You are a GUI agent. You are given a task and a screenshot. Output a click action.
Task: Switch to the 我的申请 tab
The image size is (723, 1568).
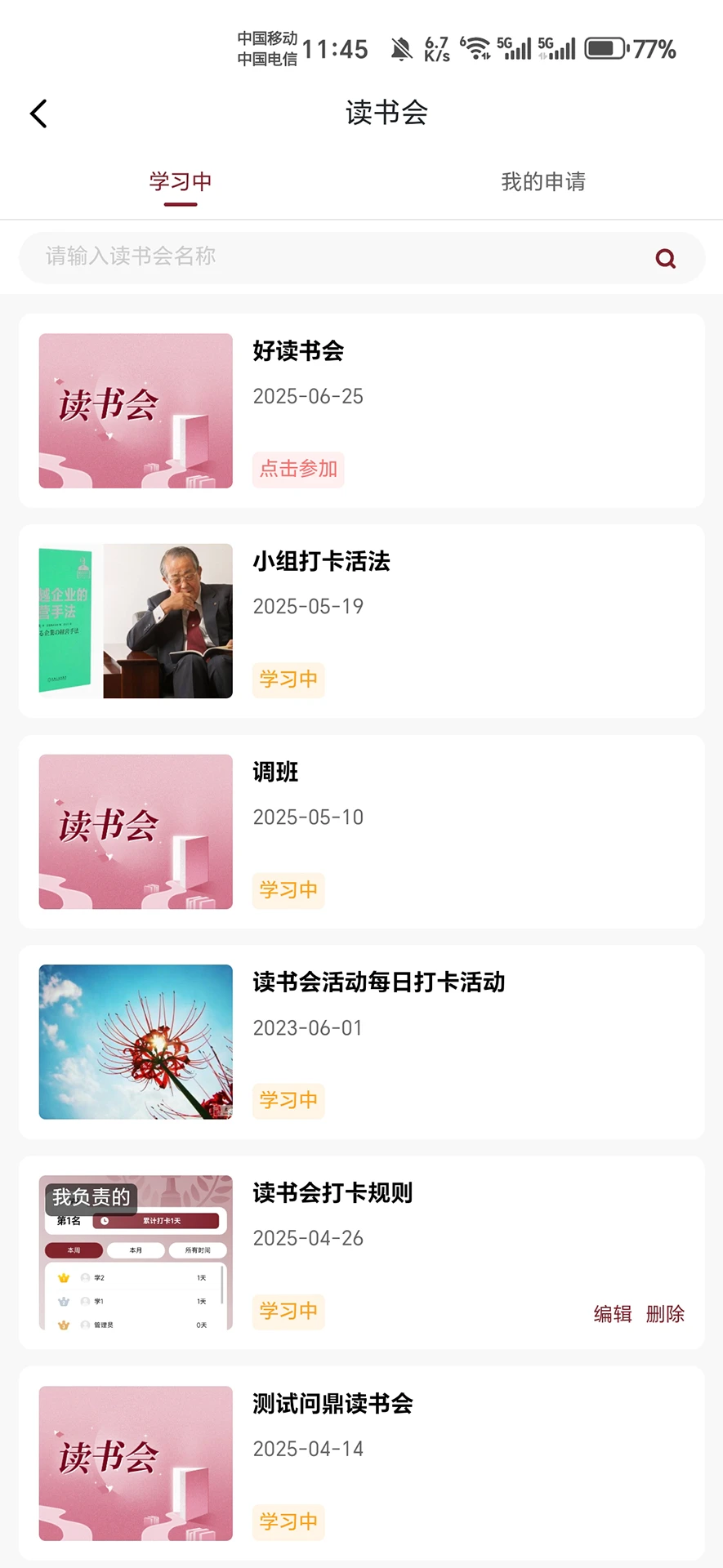point(545,182)
